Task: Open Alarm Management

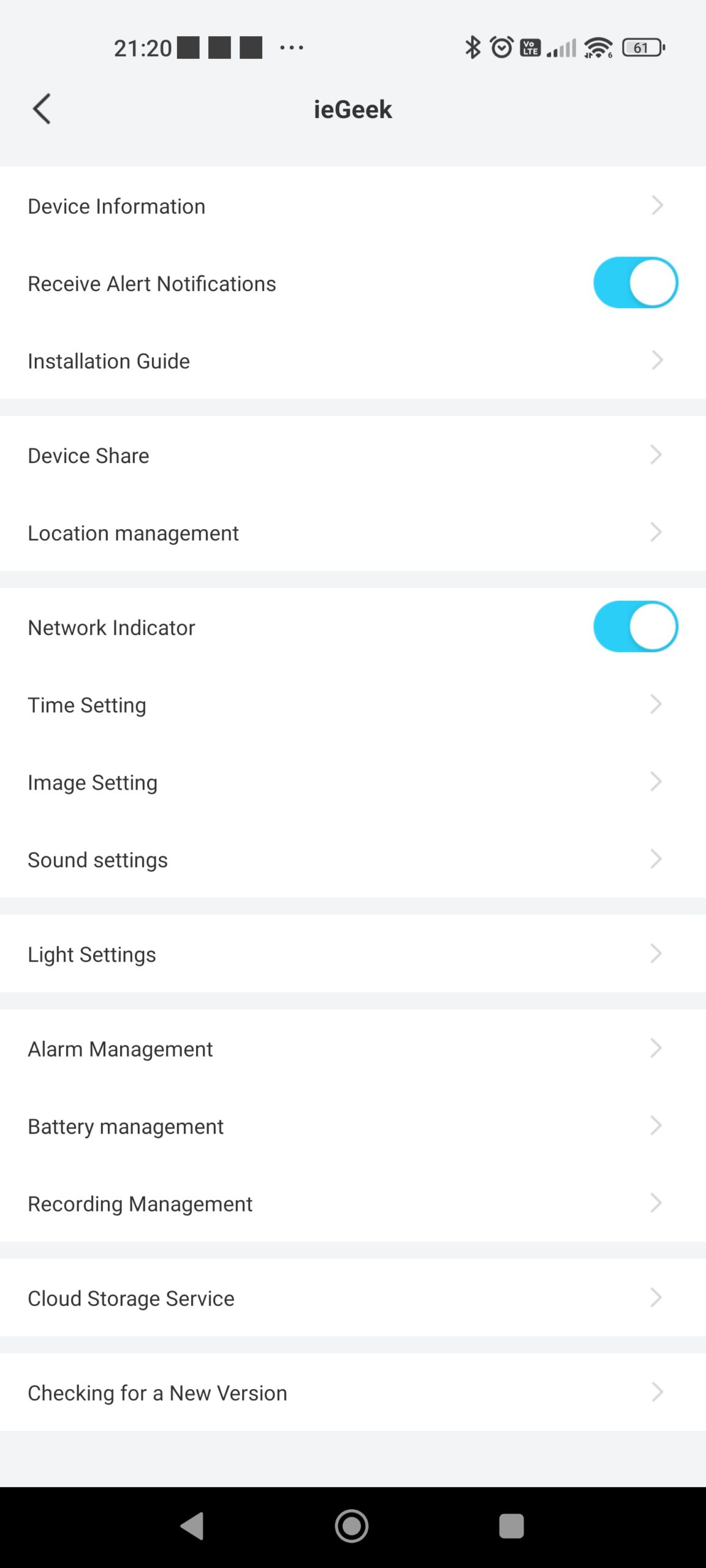Action: (353, 1049)
